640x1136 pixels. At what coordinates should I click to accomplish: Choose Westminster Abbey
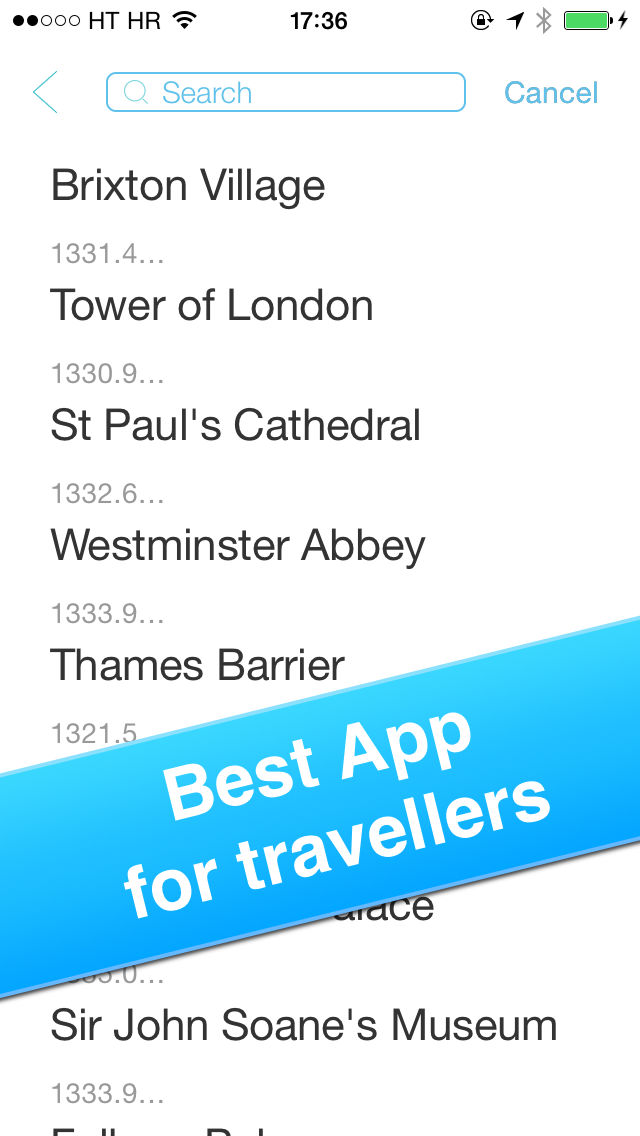point(238,546)
